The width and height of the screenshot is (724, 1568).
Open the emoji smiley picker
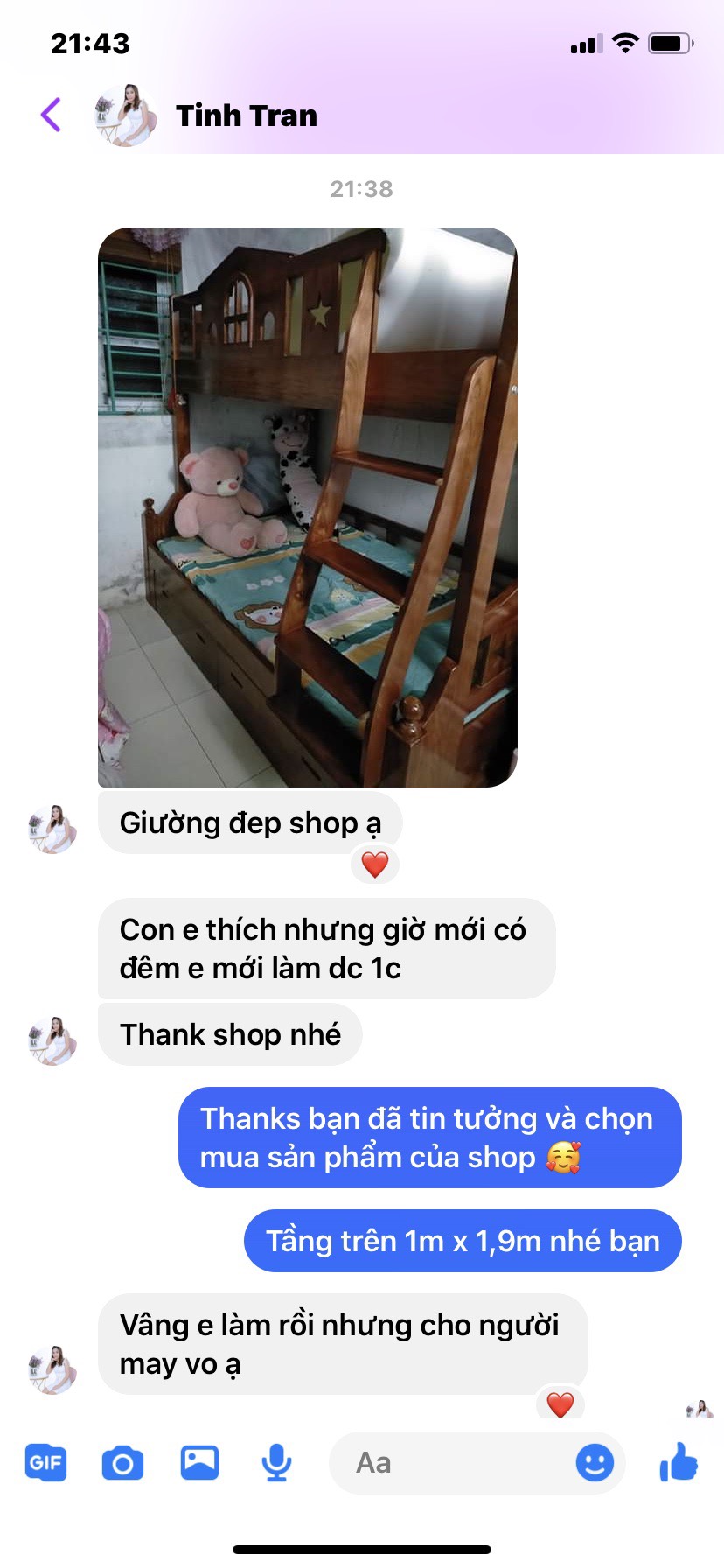point(595,1462)
